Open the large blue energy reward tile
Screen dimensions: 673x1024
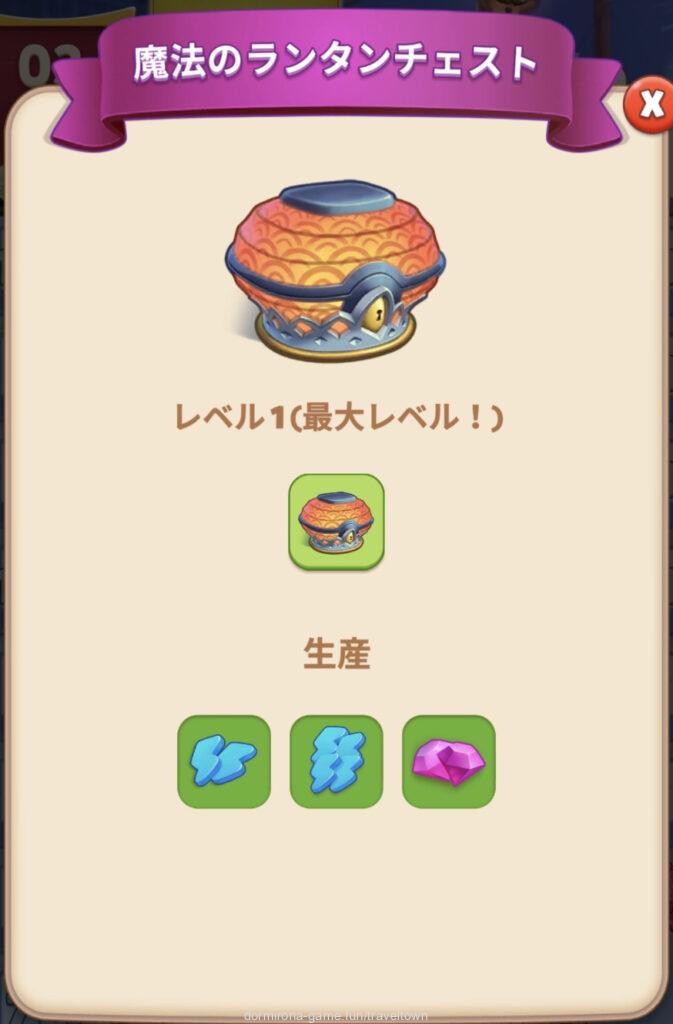click(336, 761)
